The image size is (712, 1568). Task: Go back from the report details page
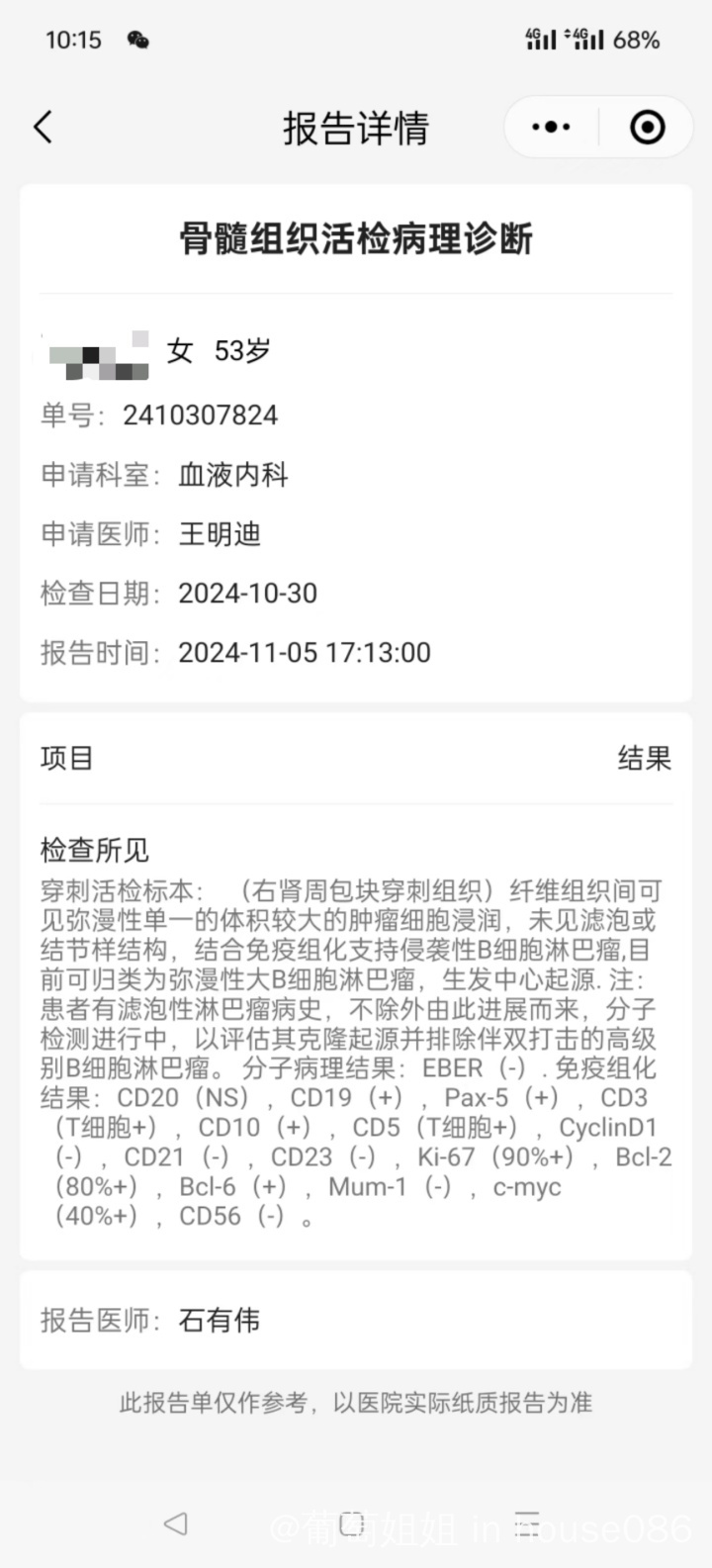(43, 128)
